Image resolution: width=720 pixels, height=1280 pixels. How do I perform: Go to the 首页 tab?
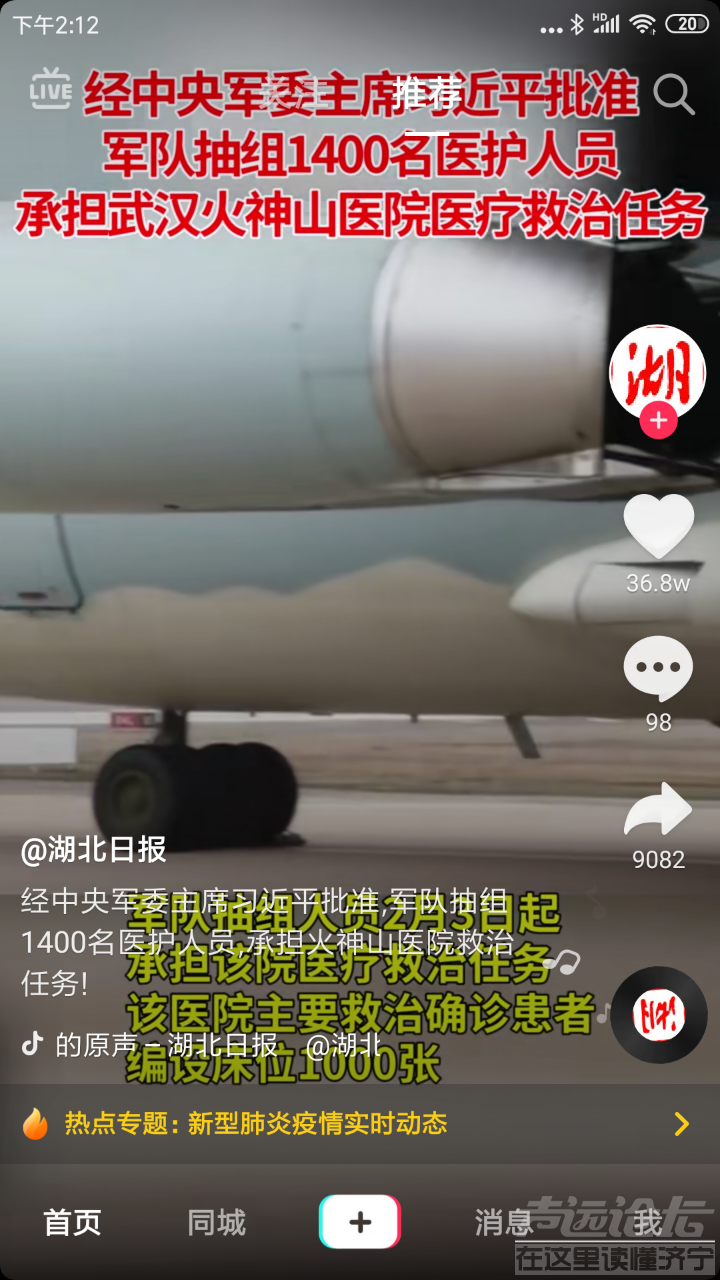(73, 1222)
